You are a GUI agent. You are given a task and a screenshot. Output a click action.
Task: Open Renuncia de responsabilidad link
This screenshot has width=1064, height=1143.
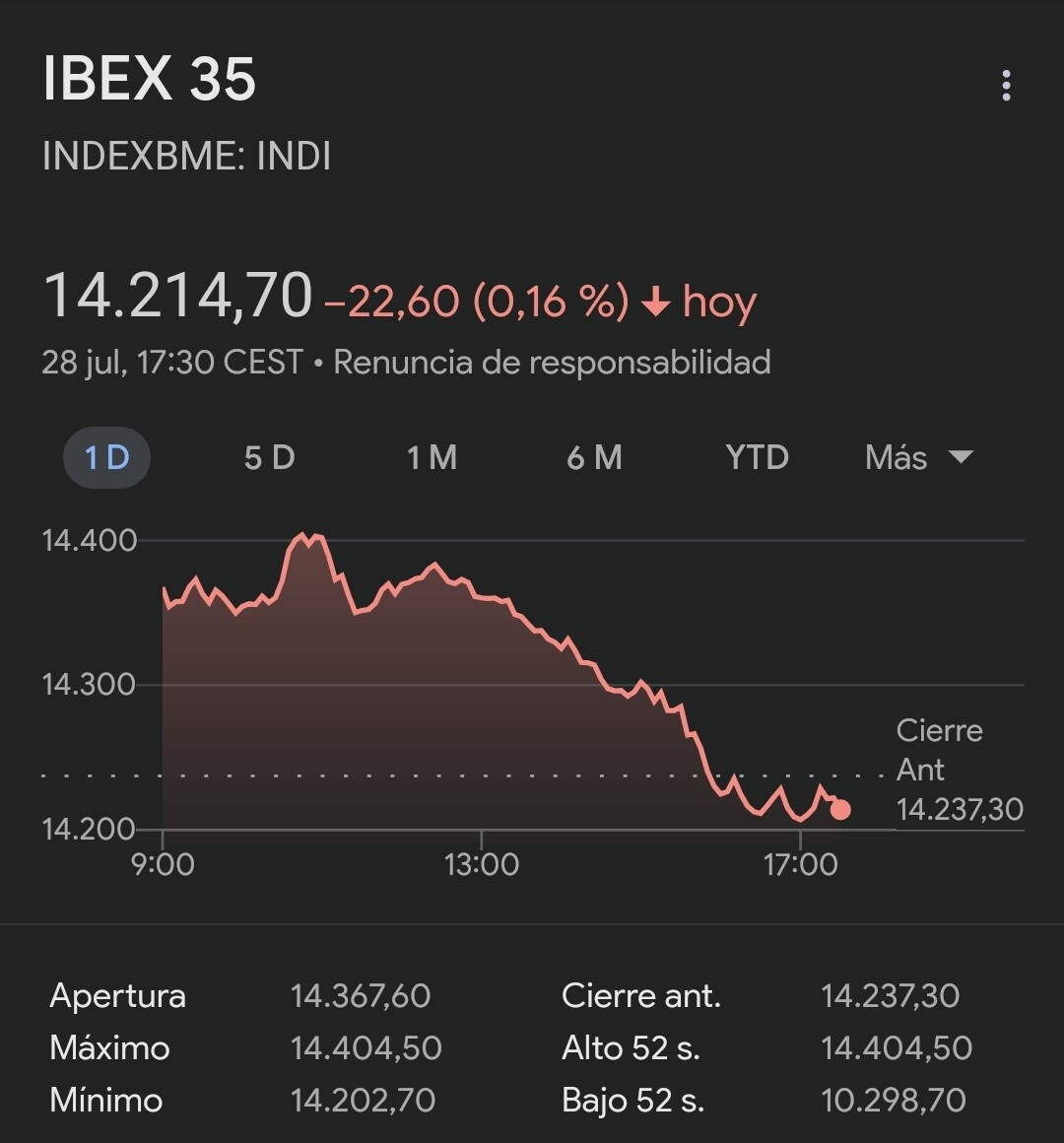pyautogui.click(x=552, y=363)
